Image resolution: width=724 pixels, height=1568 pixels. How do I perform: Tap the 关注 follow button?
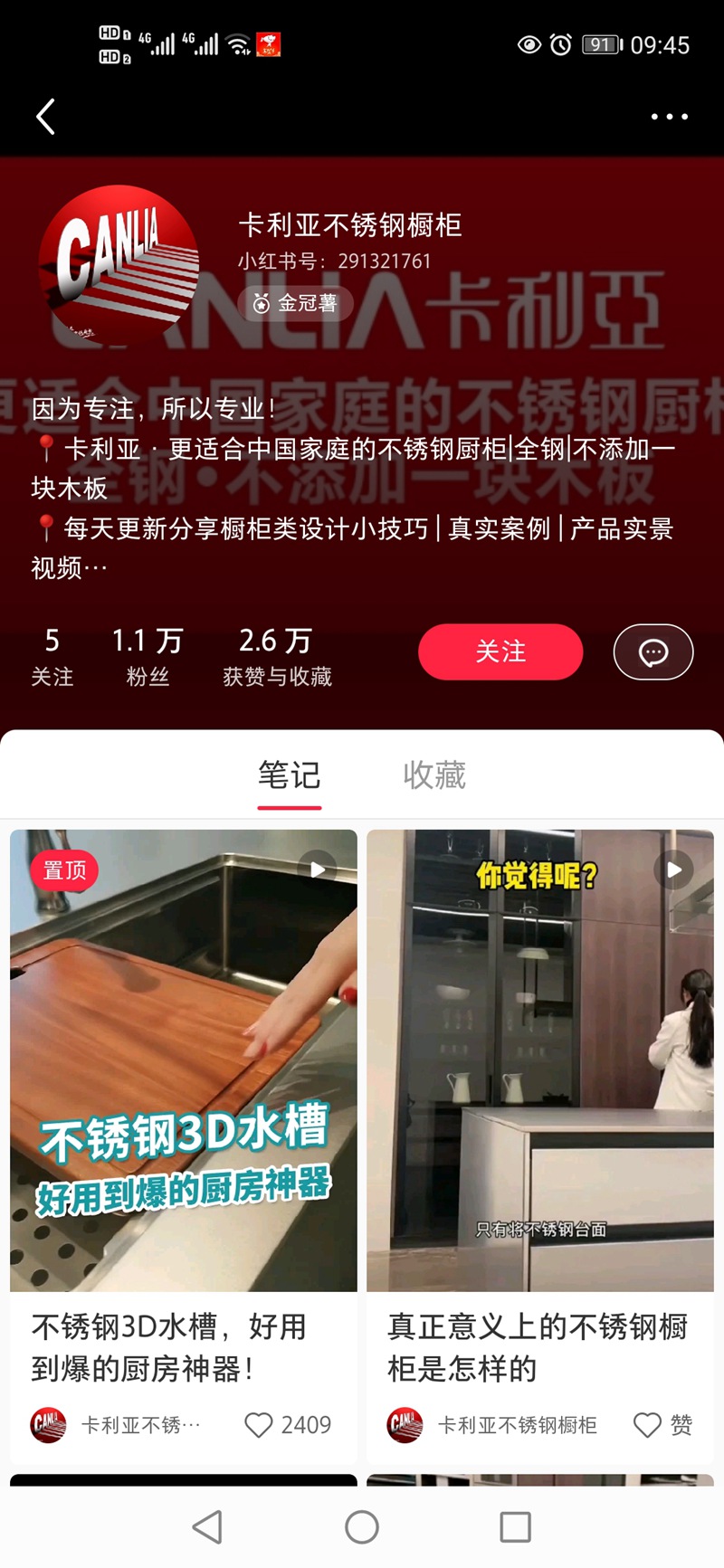click(500, 651)
